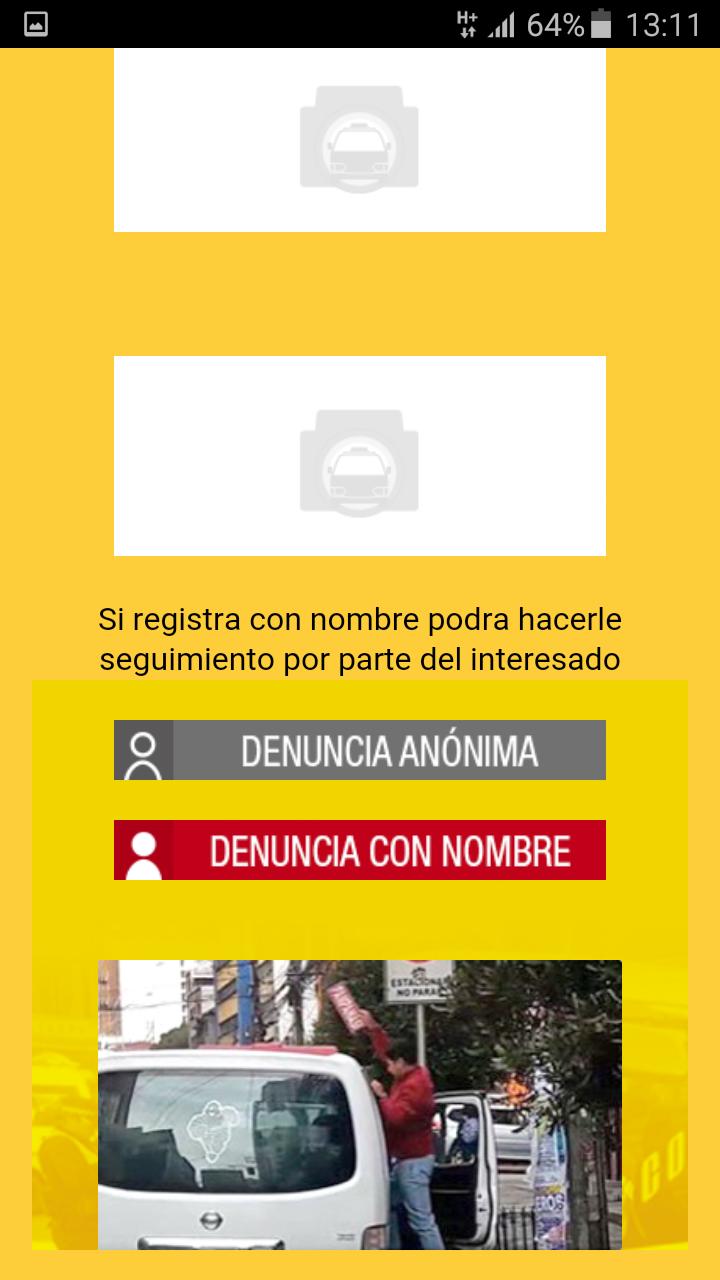Viewport: 720px width, 1280px height.
Task: Tap the instruction text about registering with name
Action: (359, 639)
